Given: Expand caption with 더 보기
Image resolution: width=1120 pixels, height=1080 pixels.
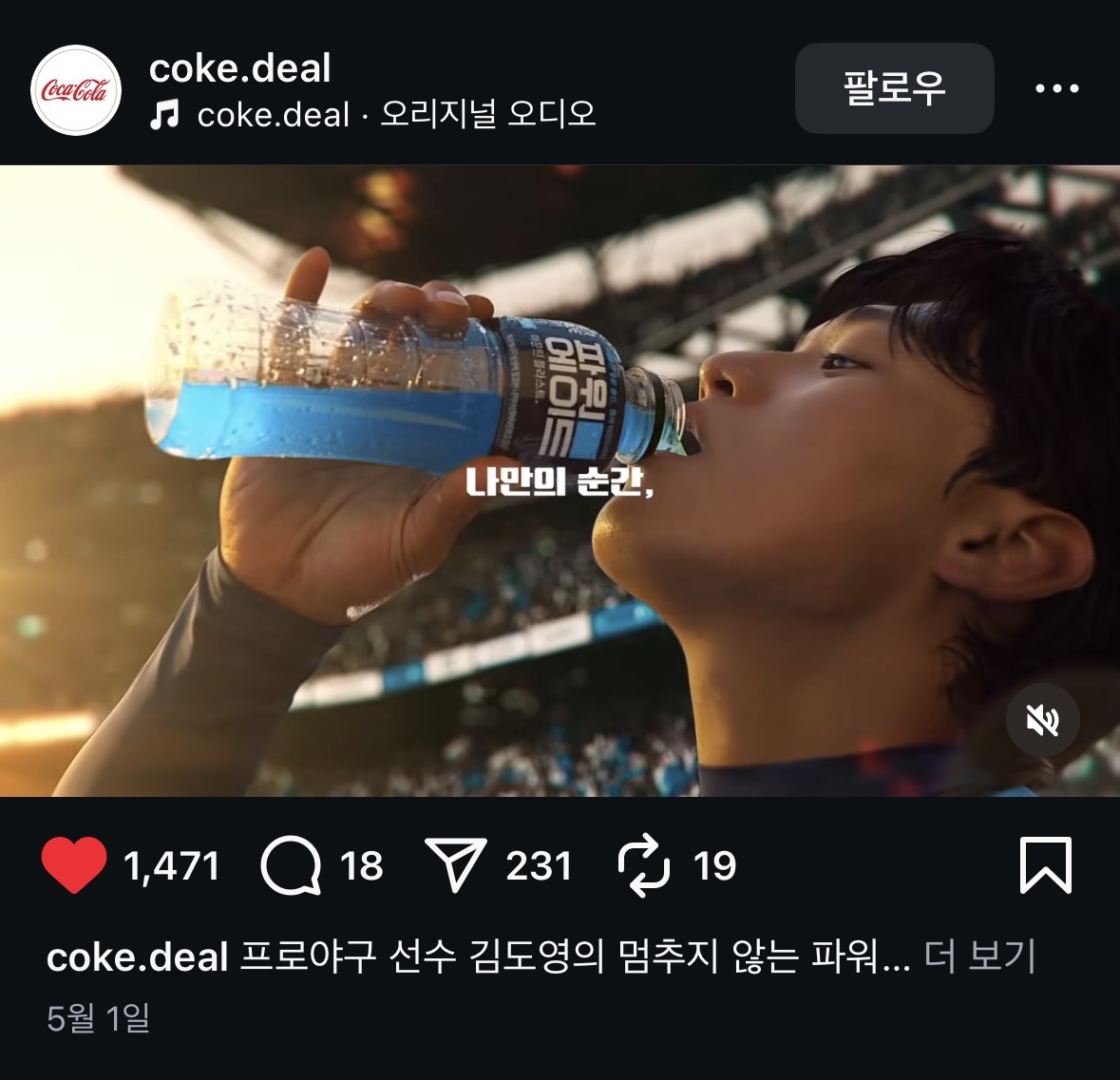Looking at the screenshot, I should 978,957.
